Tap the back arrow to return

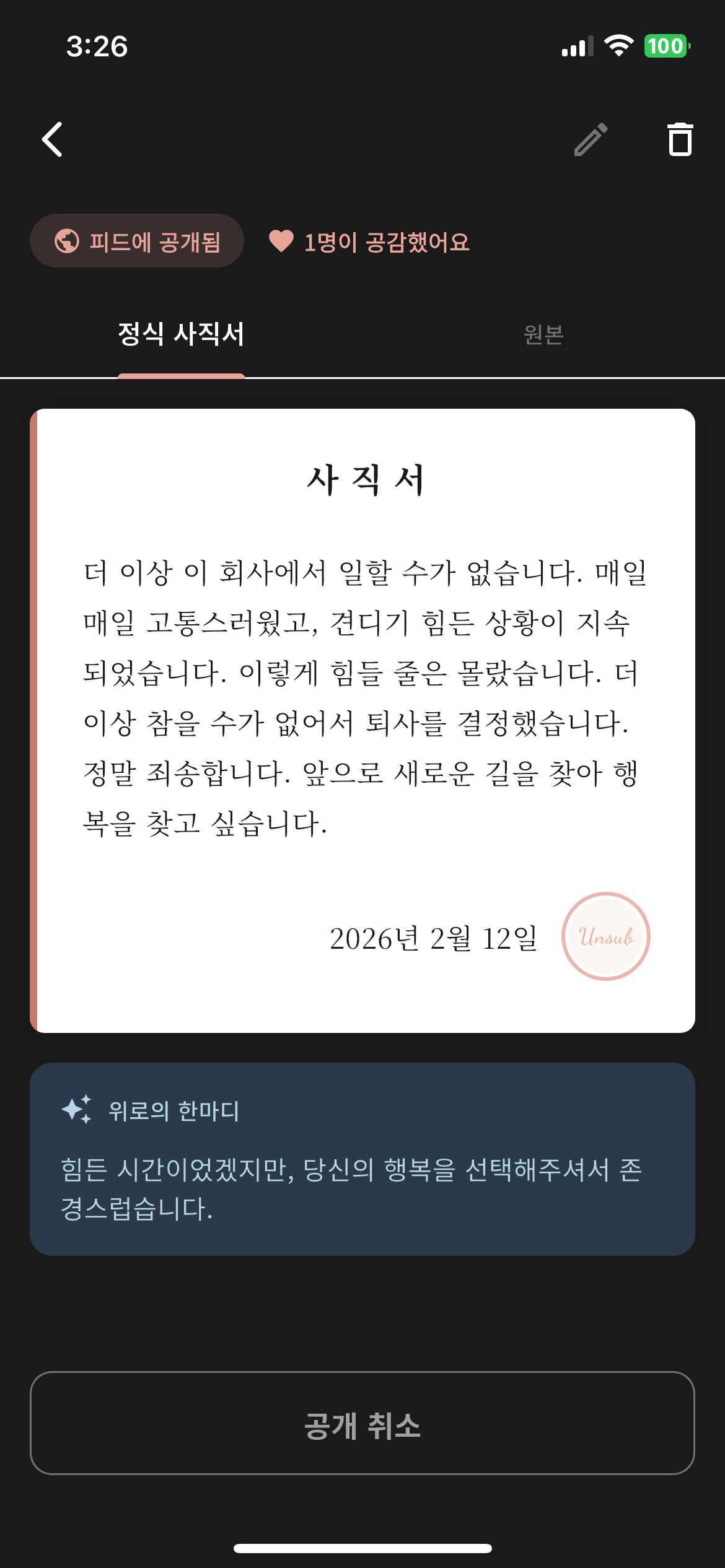click(x=53, y=139)
